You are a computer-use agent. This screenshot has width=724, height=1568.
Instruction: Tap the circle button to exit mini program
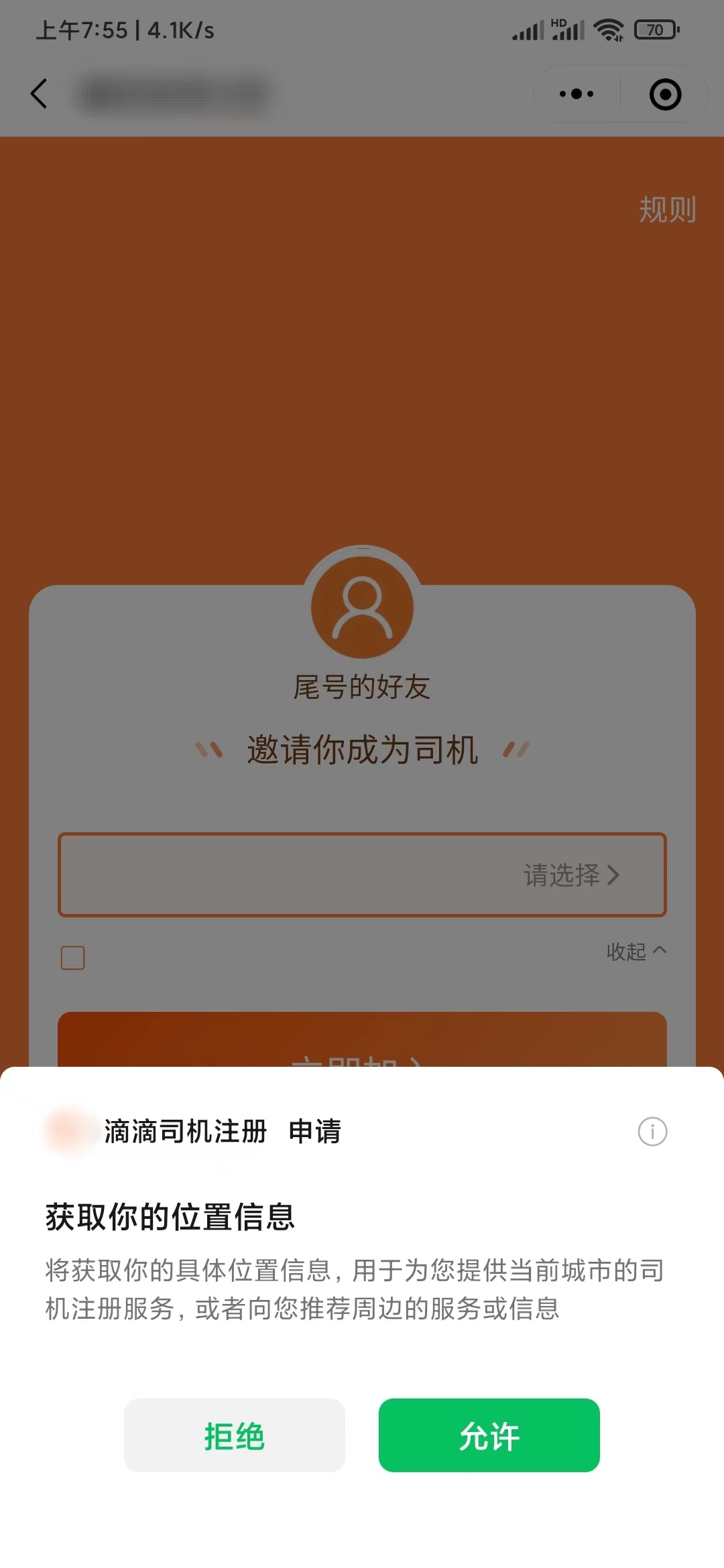click(664, 94)
